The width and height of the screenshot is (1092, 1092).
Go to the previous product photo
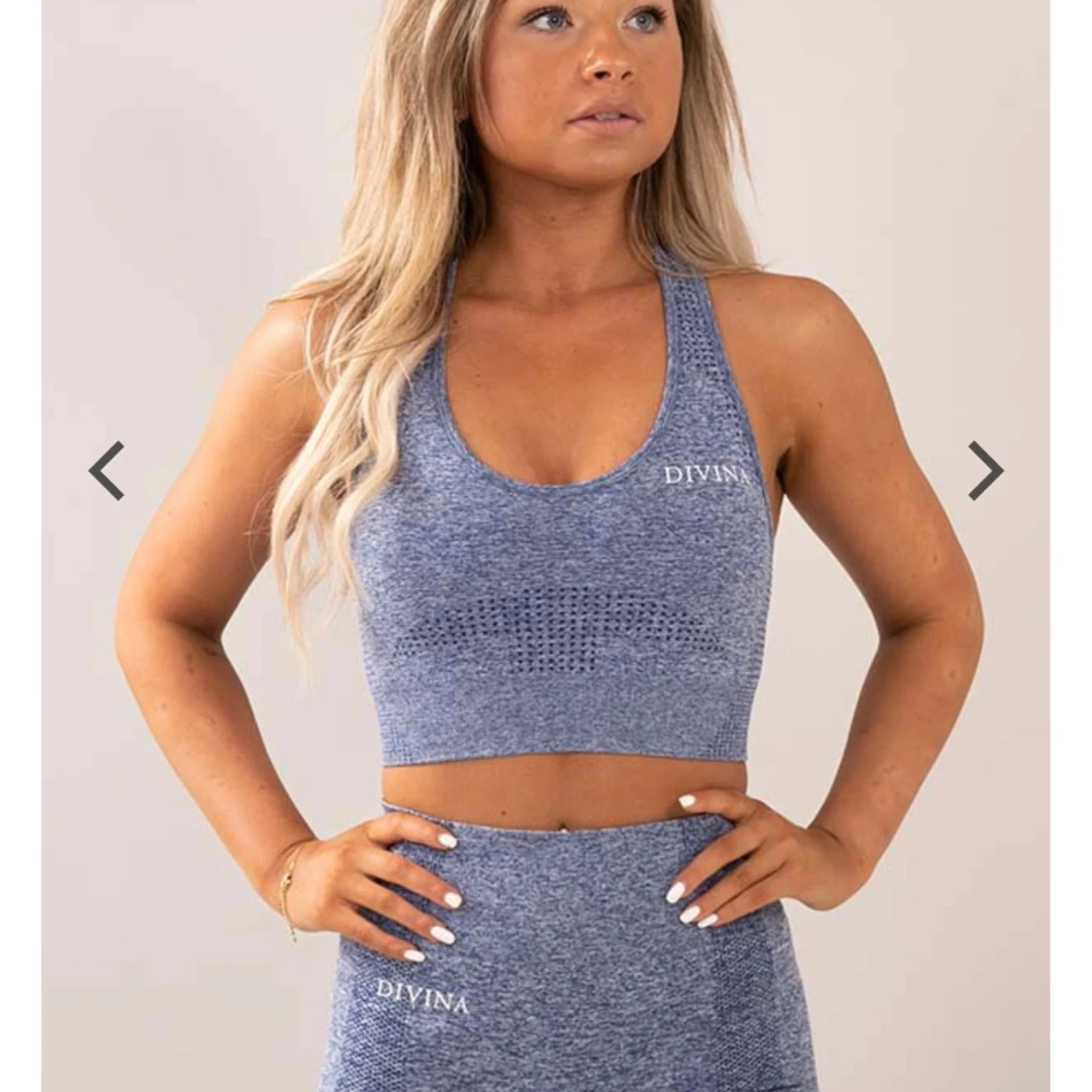click(107, 471)
